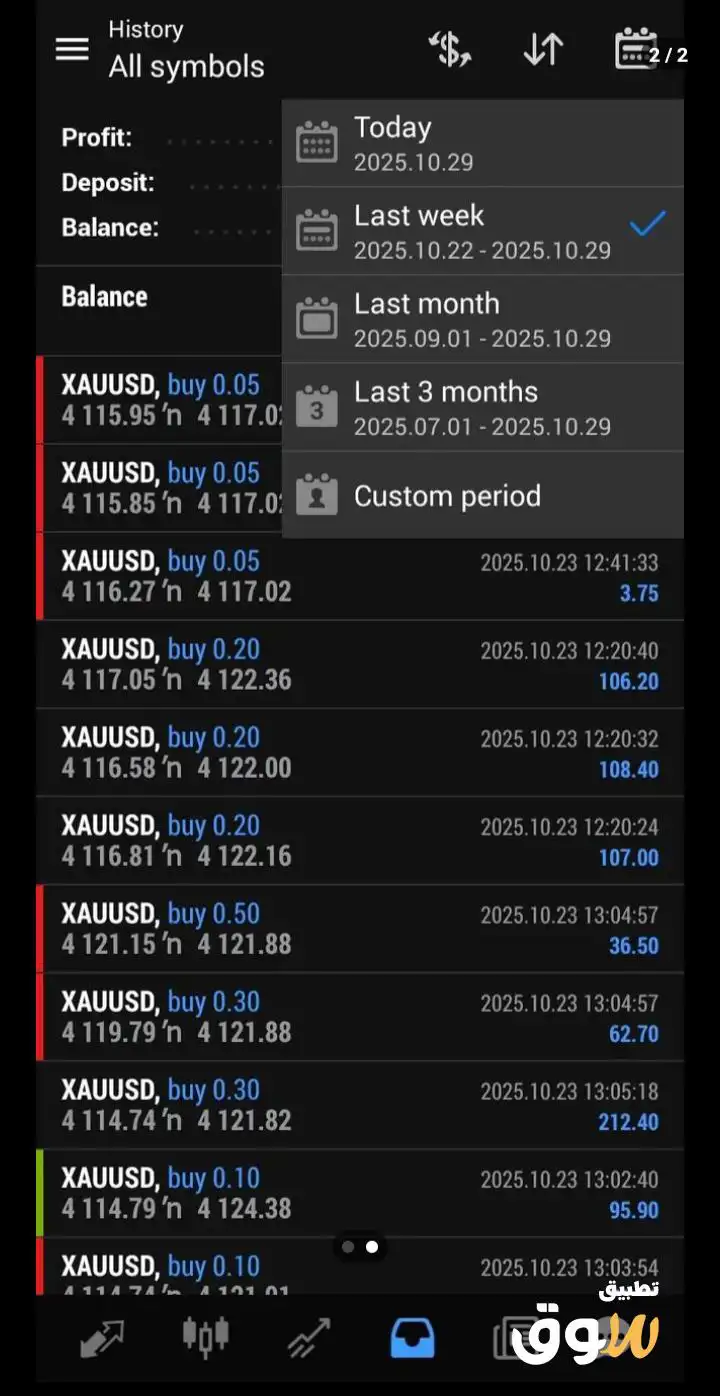Choose the Last week period
Screen dimensions: 720x1396
[x=482, y=231]
